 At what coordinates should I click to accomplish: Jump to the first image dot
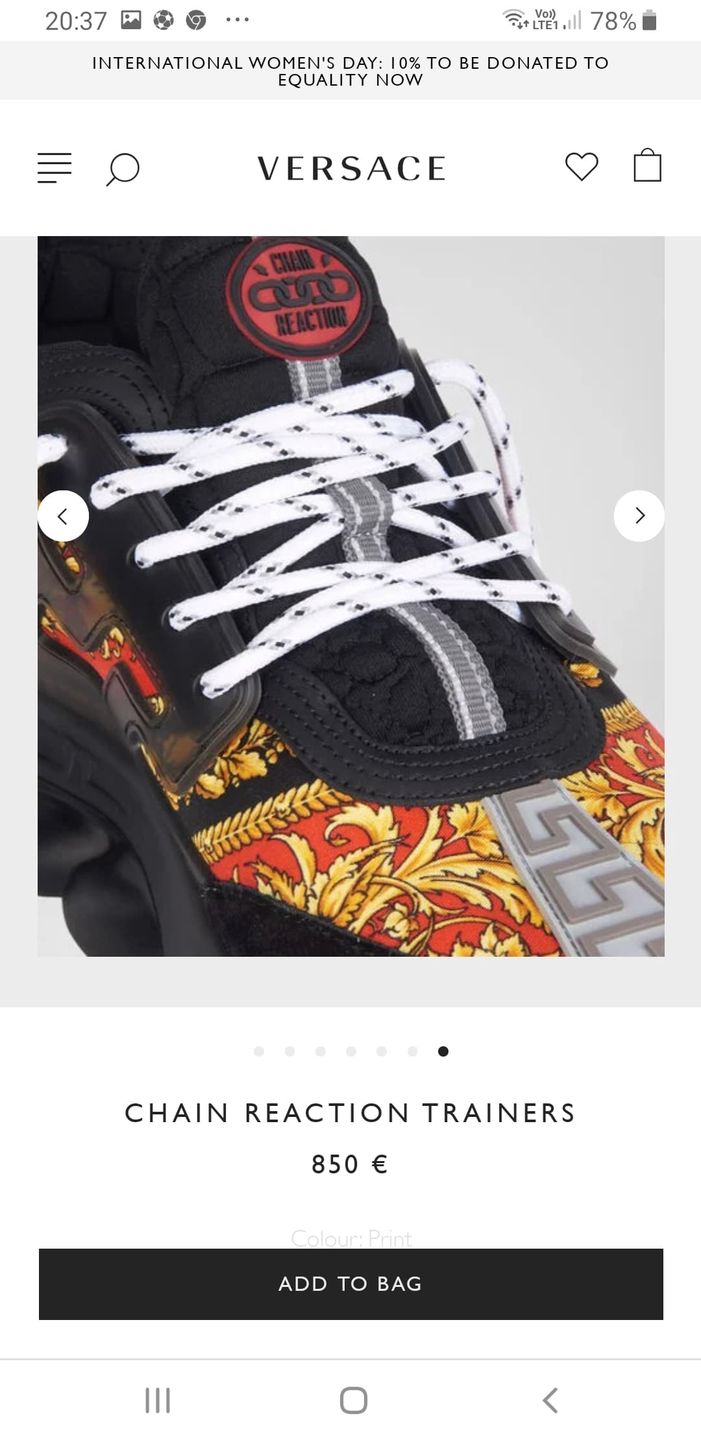[x=259, y=1051]
